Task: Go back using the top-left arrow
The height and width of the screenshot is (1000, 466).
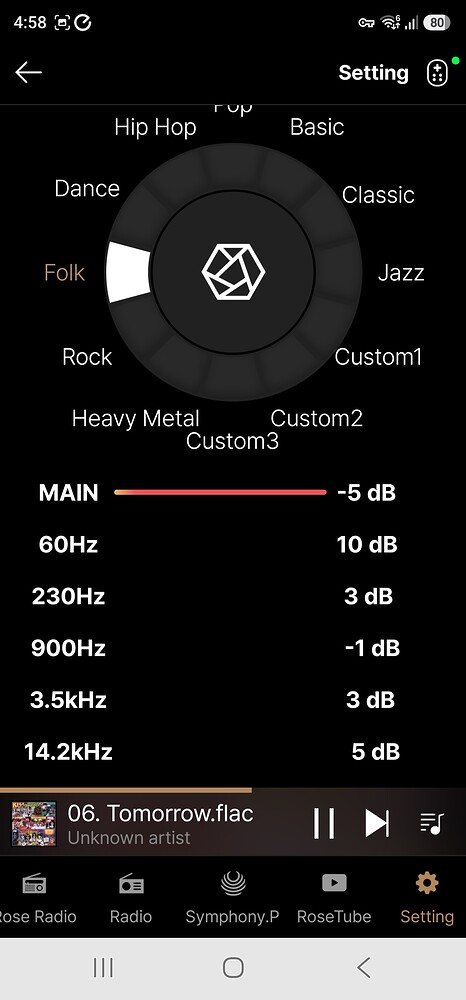Action: coord(29,73)
